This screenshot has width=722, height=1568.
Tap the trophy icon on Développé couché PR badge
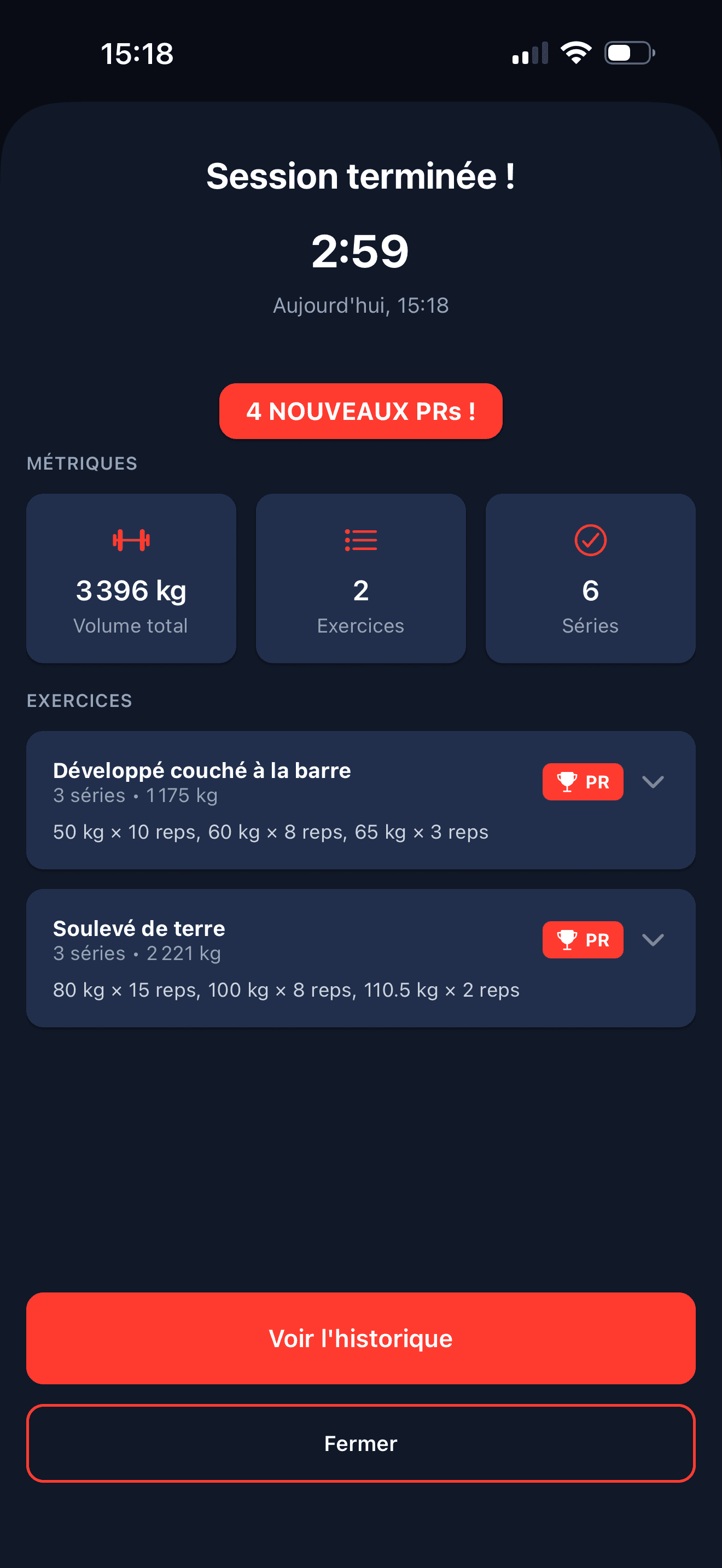click(x=566, y=782)
